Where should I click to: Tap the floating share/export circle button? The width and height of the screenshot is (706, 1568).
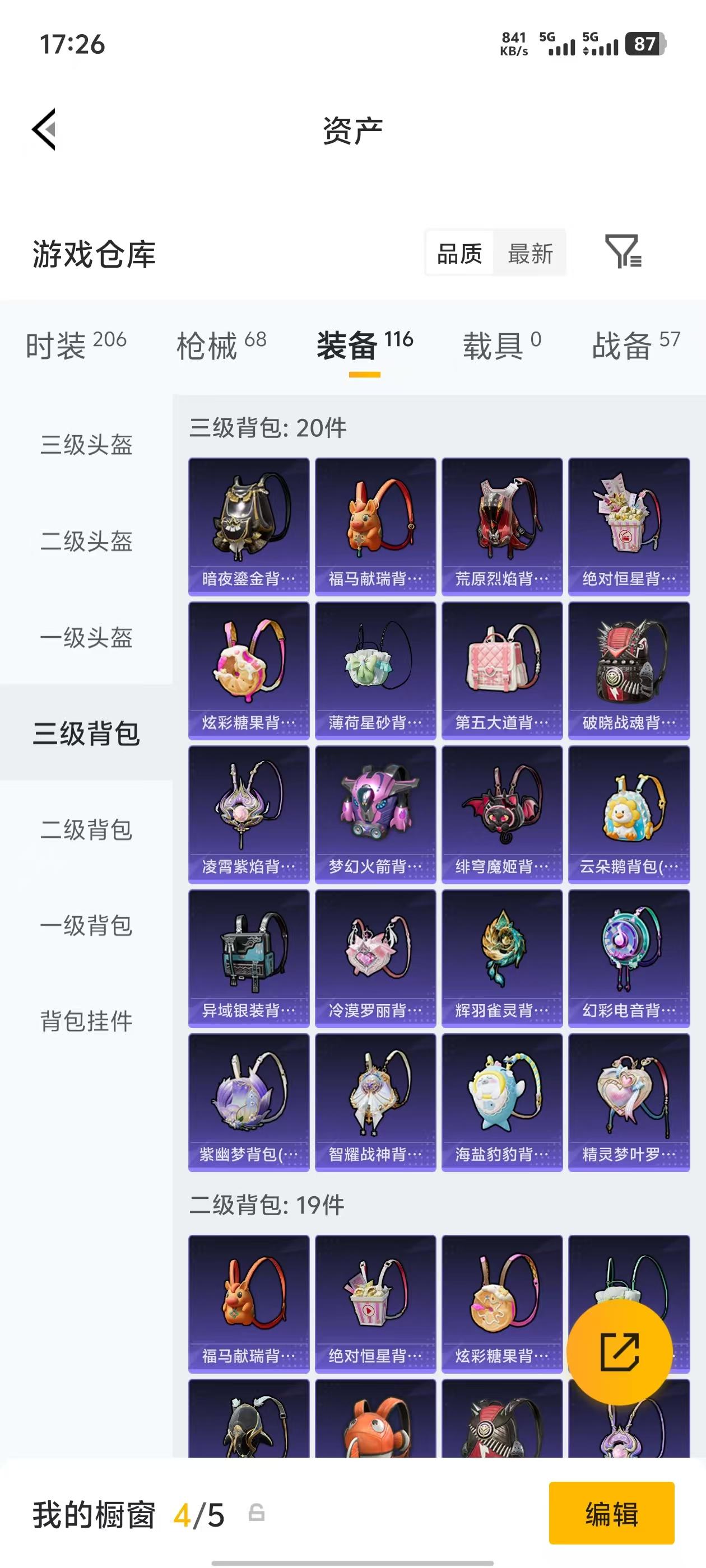tap(620, 1352)
